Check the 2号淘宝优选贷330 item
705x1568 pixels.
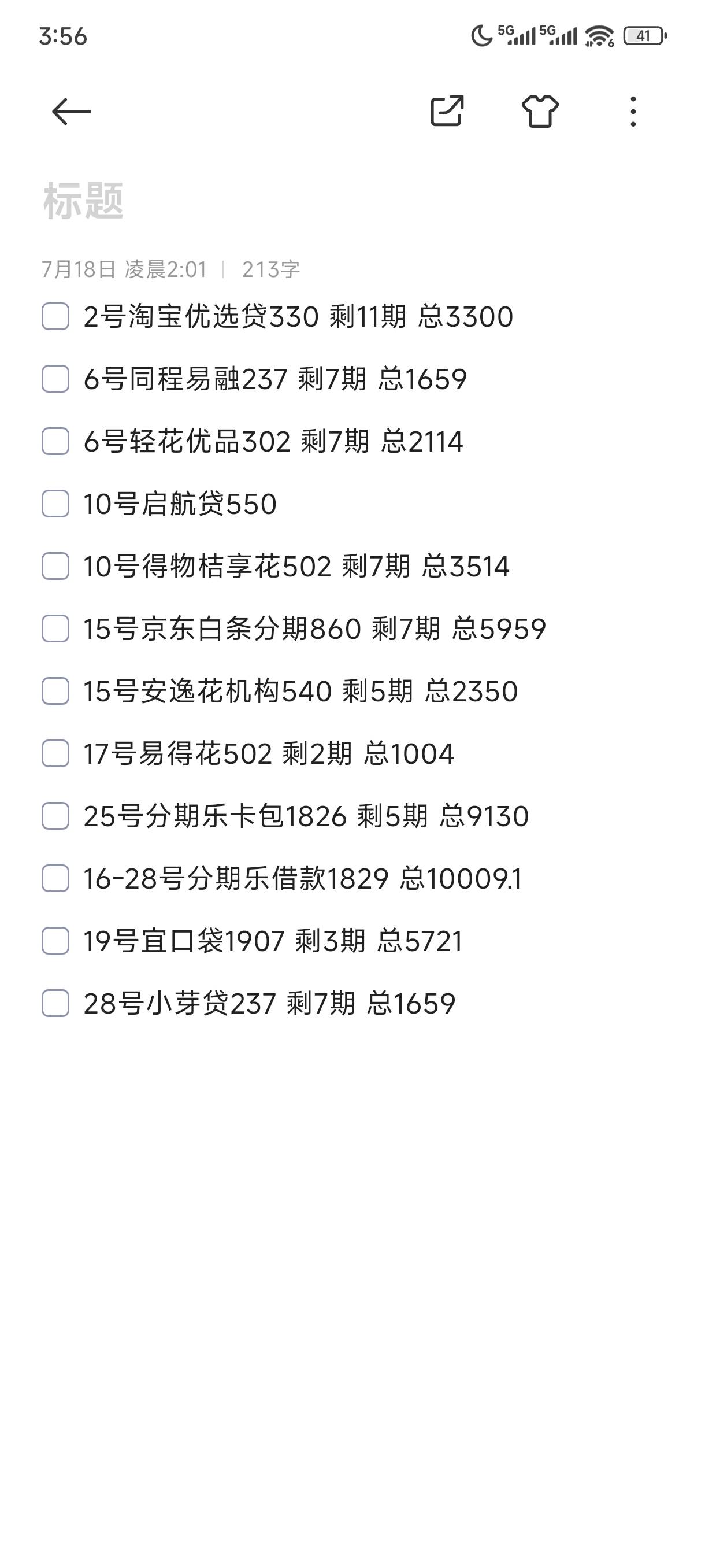[x=55, y=316]
